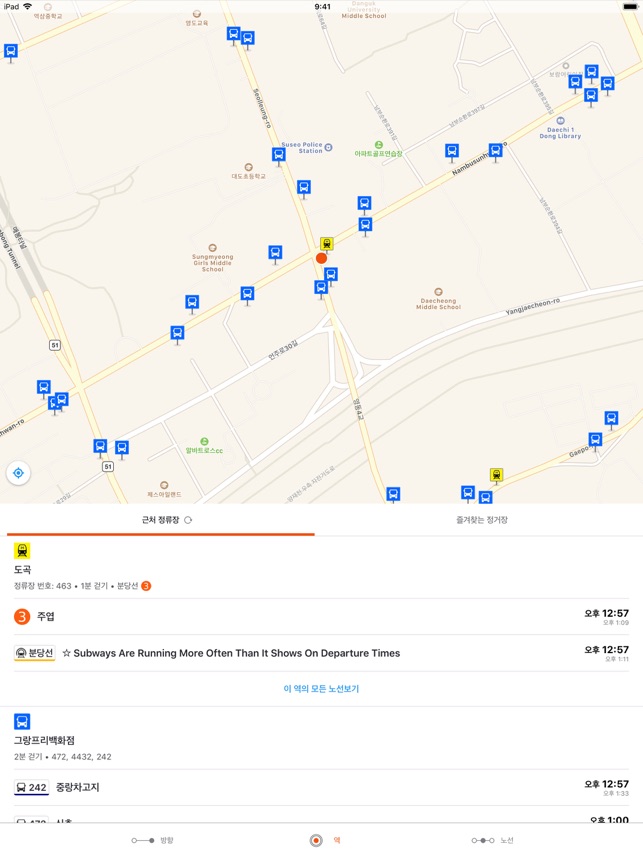The width and height of the screenshot is (643, 858).
Task: Go to the 노선 bottom tab
Action: coord(493,841)
